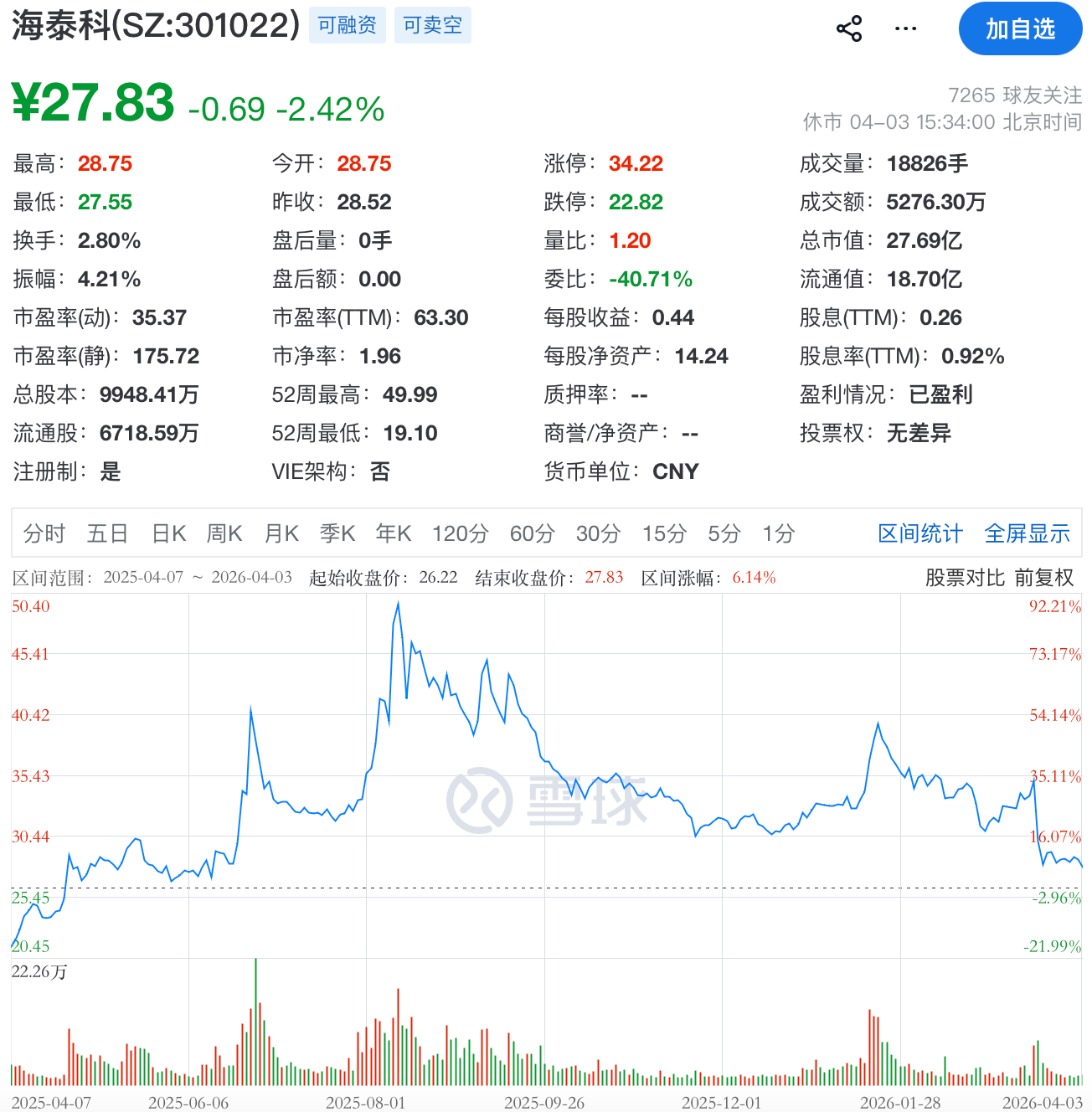This screenshot has height=1112, width=1092.
Task: Open the 年K chart
Action: [x=394, y=533]
